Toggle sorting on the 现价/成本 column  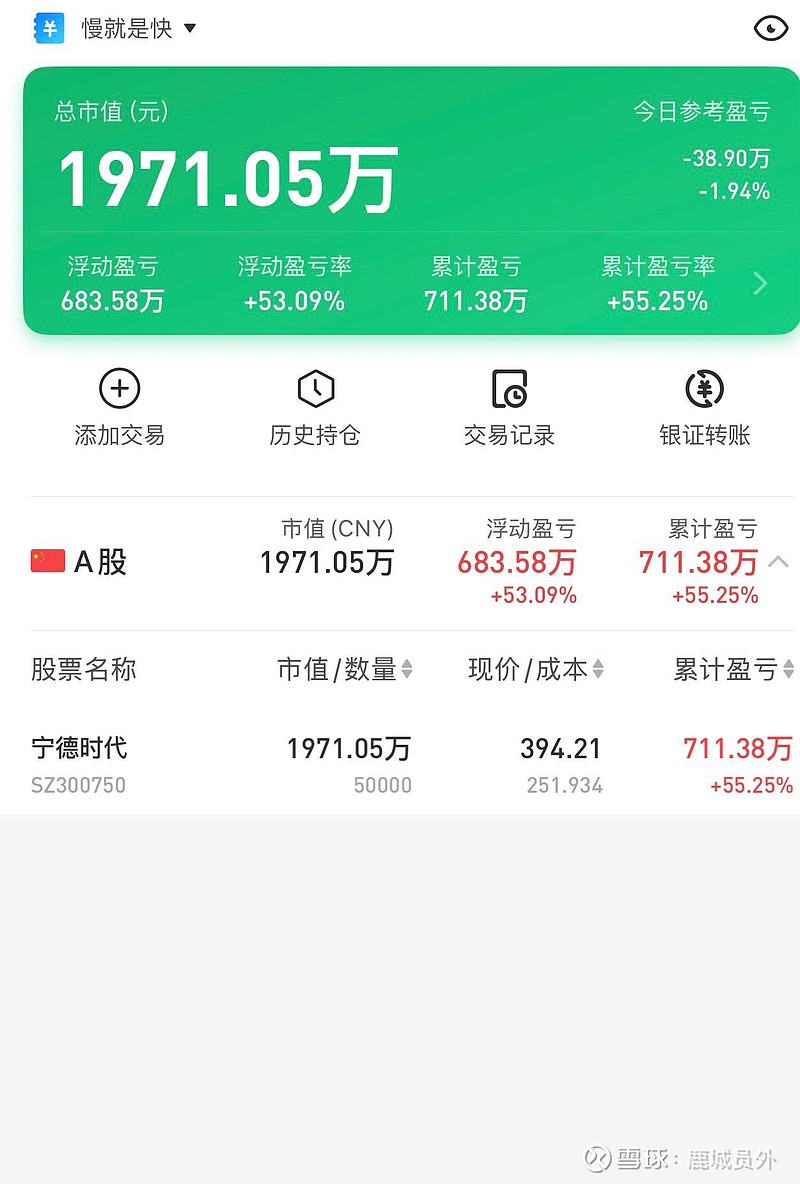click(536, 671)
